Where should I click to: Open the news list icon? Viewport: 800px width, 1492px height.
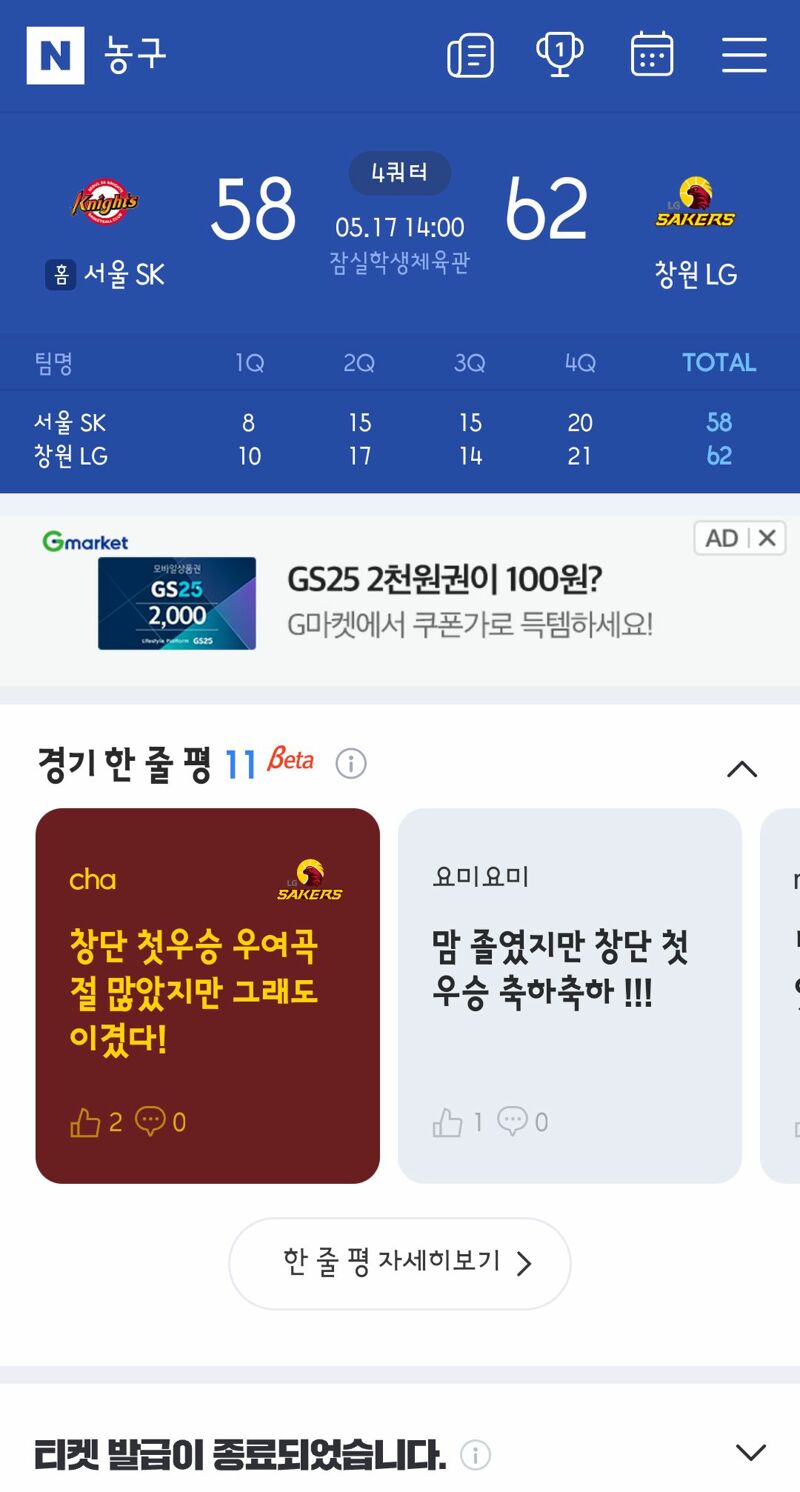tap(470, 55)
